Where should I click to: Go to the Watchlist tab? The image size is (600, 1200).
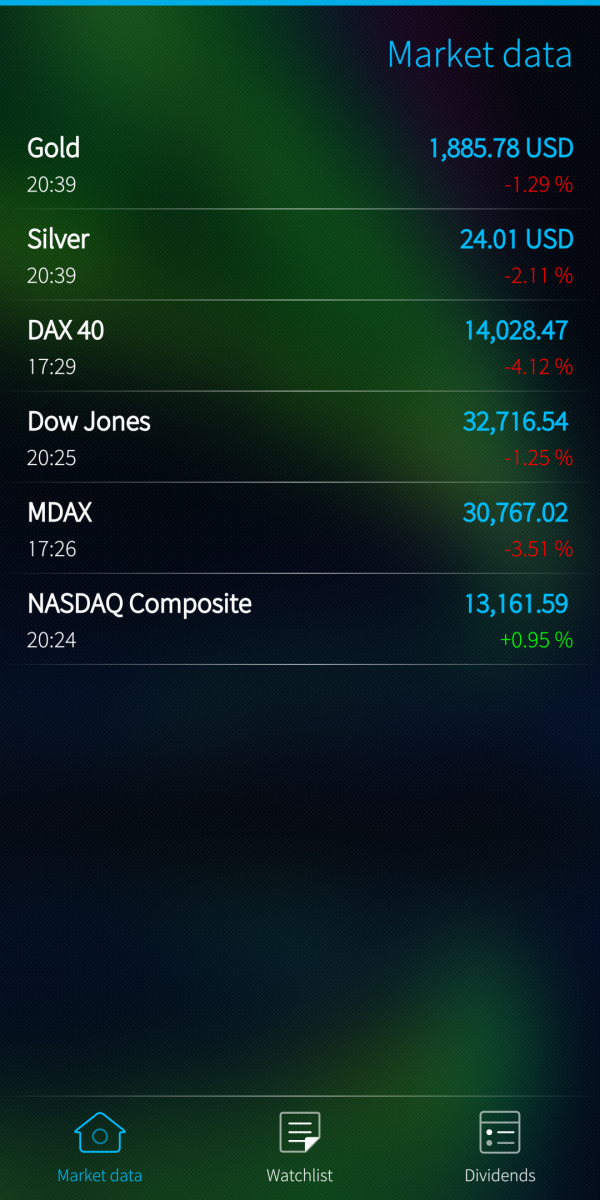pos(300,1147)
